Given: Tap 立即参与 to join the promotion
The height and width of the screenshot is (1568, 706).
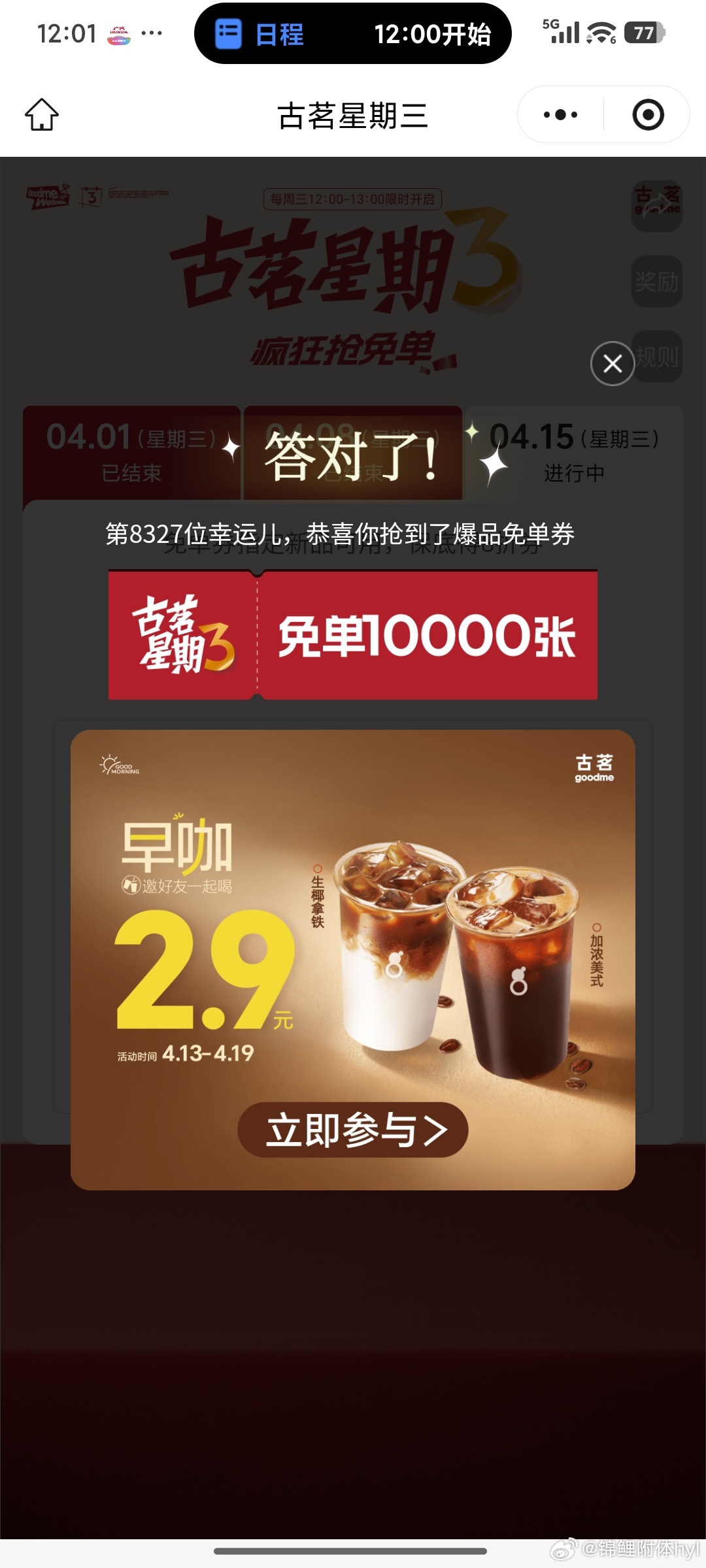Looking at the screenshot, I should [353, 1130].
